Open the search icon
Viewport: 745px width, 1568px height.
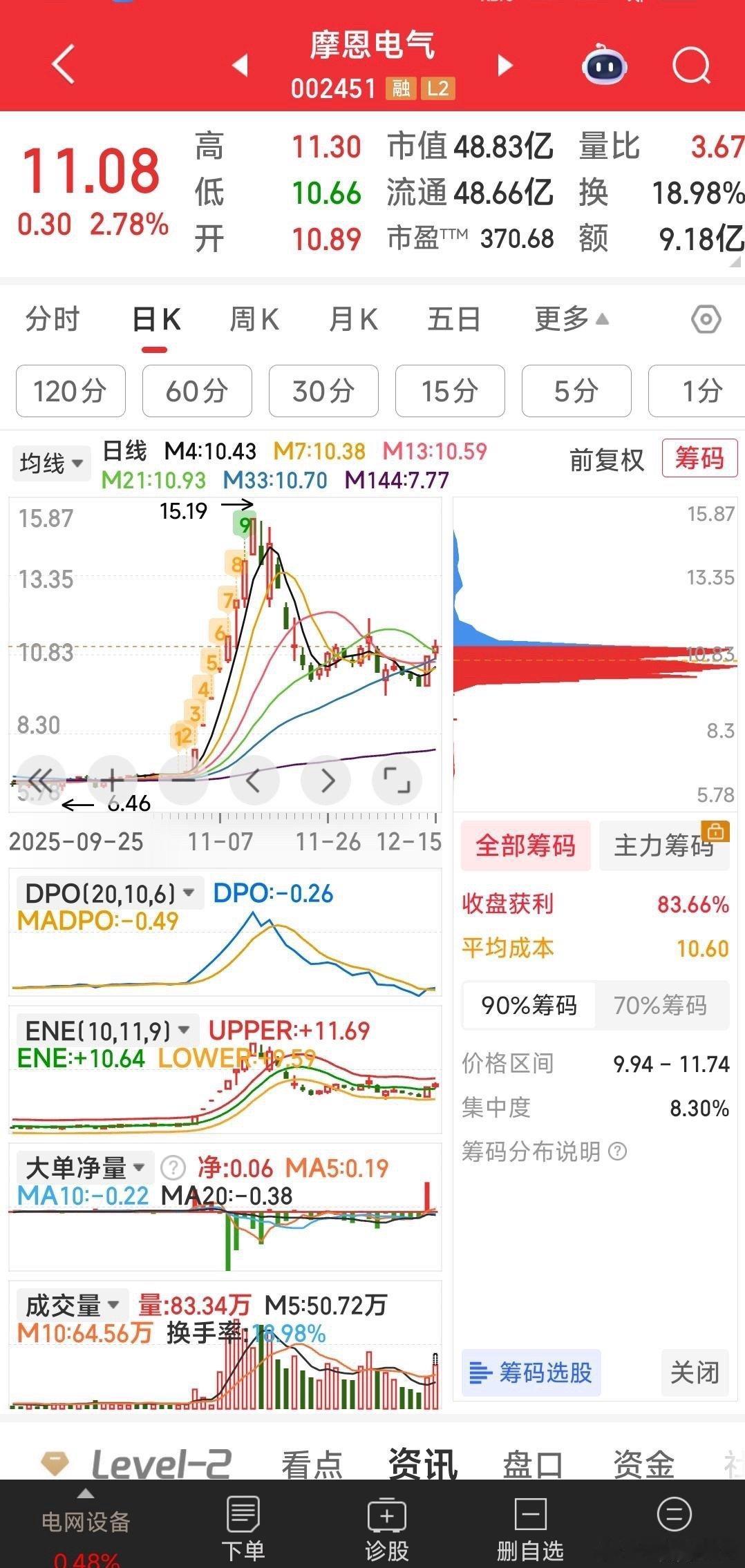(x=690, y=64)
